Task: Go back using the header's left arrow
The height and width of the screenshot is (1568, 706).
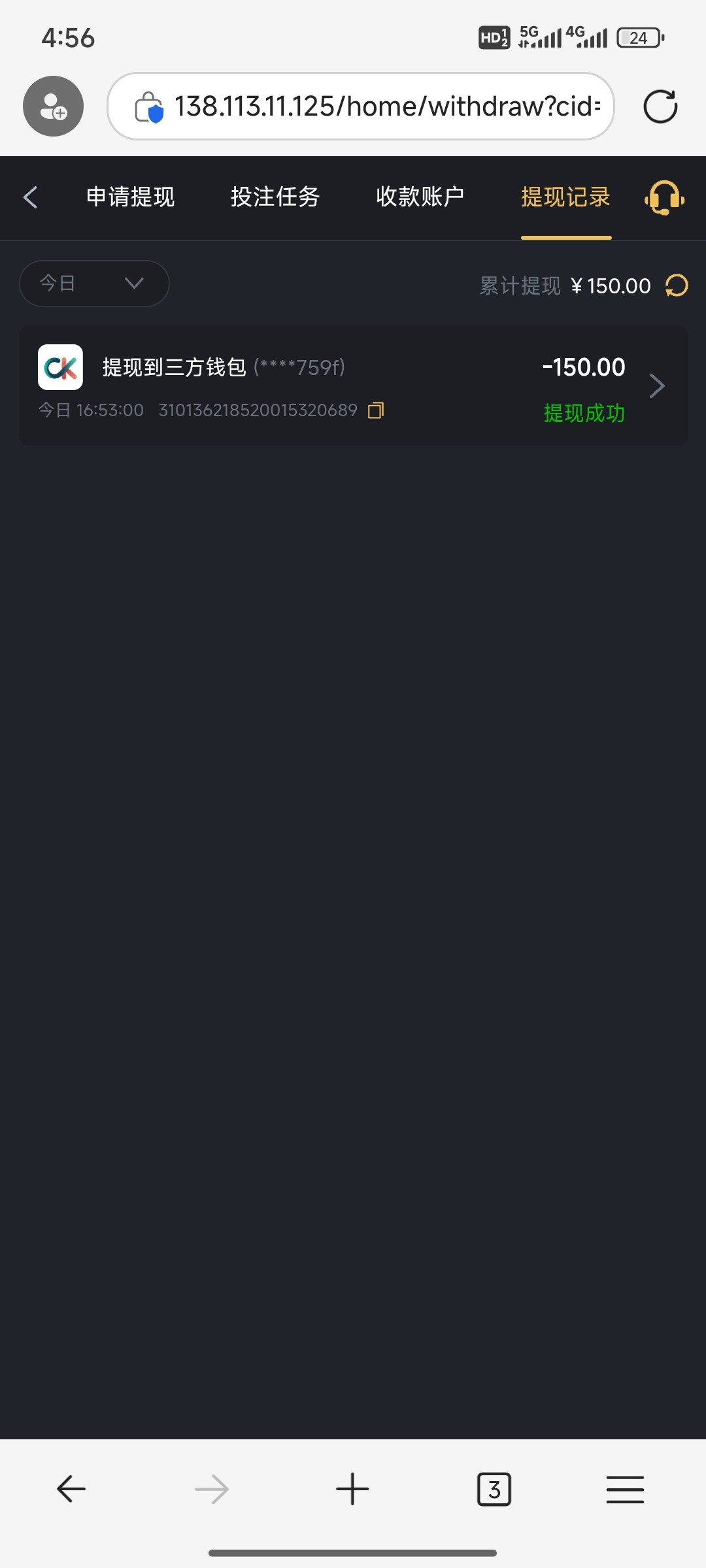Action: coord(30,197)
